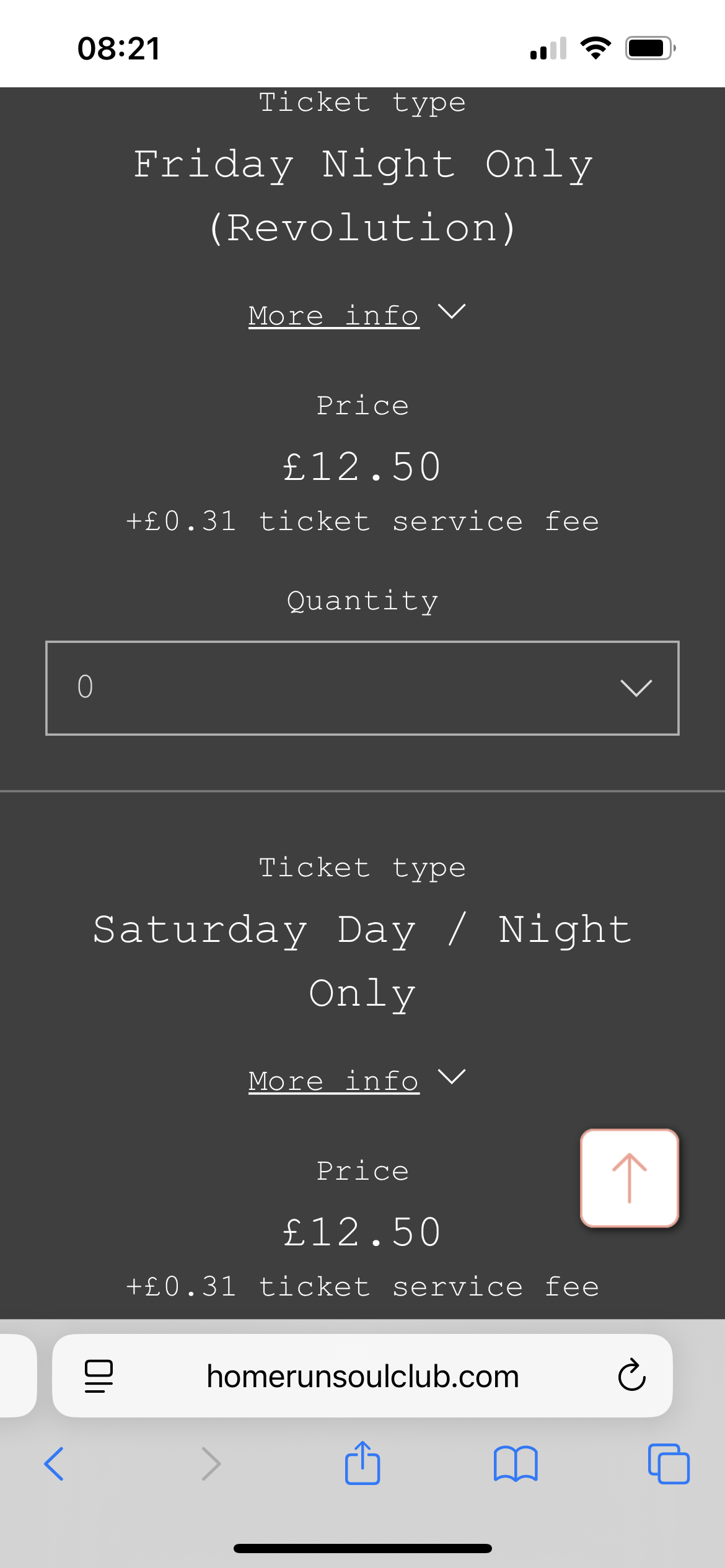
Task: Tap the homerunsoulclub.com address field
Action: [362, 1376]
